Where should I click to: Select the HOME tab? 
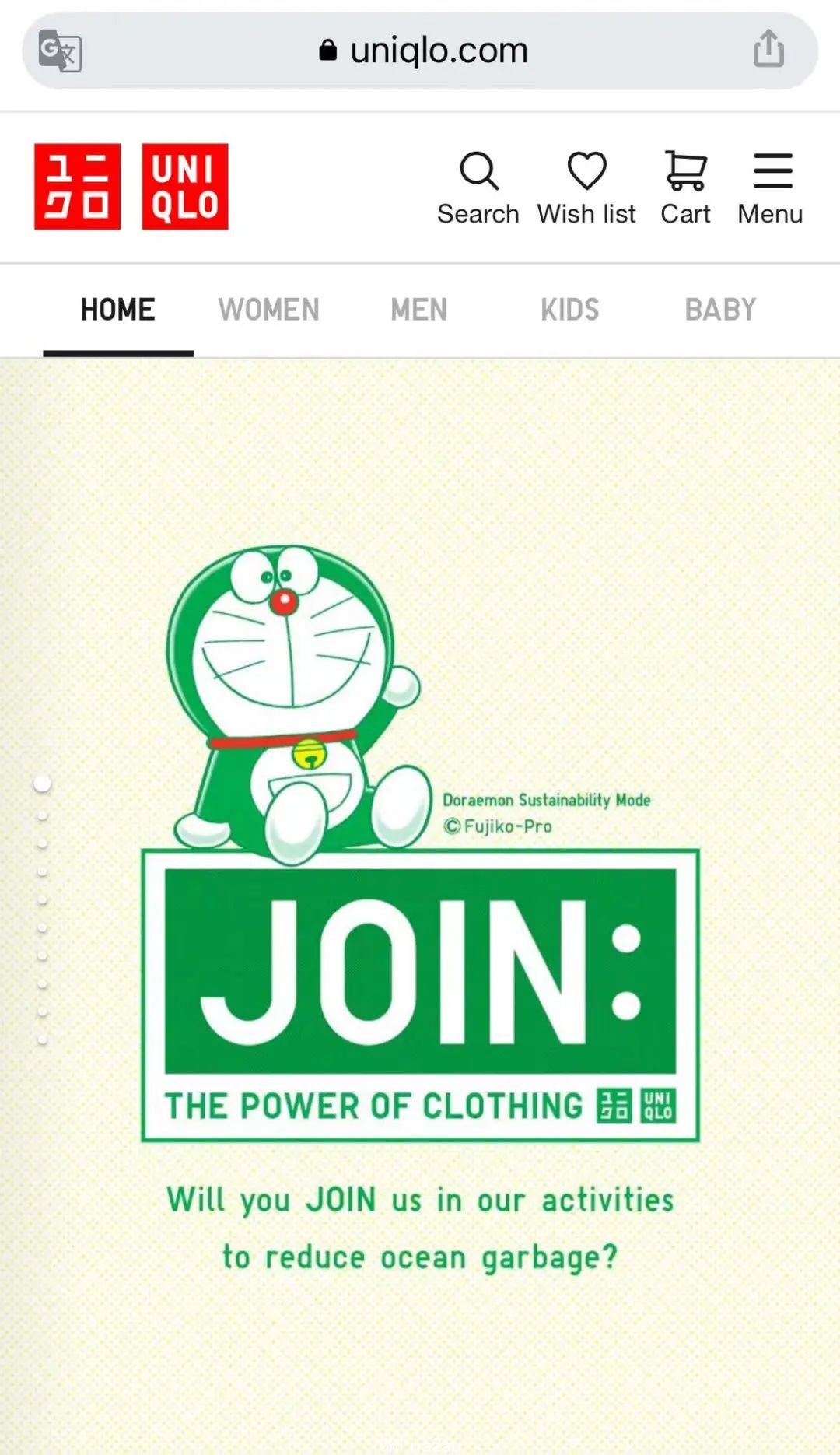coord(118,310)
